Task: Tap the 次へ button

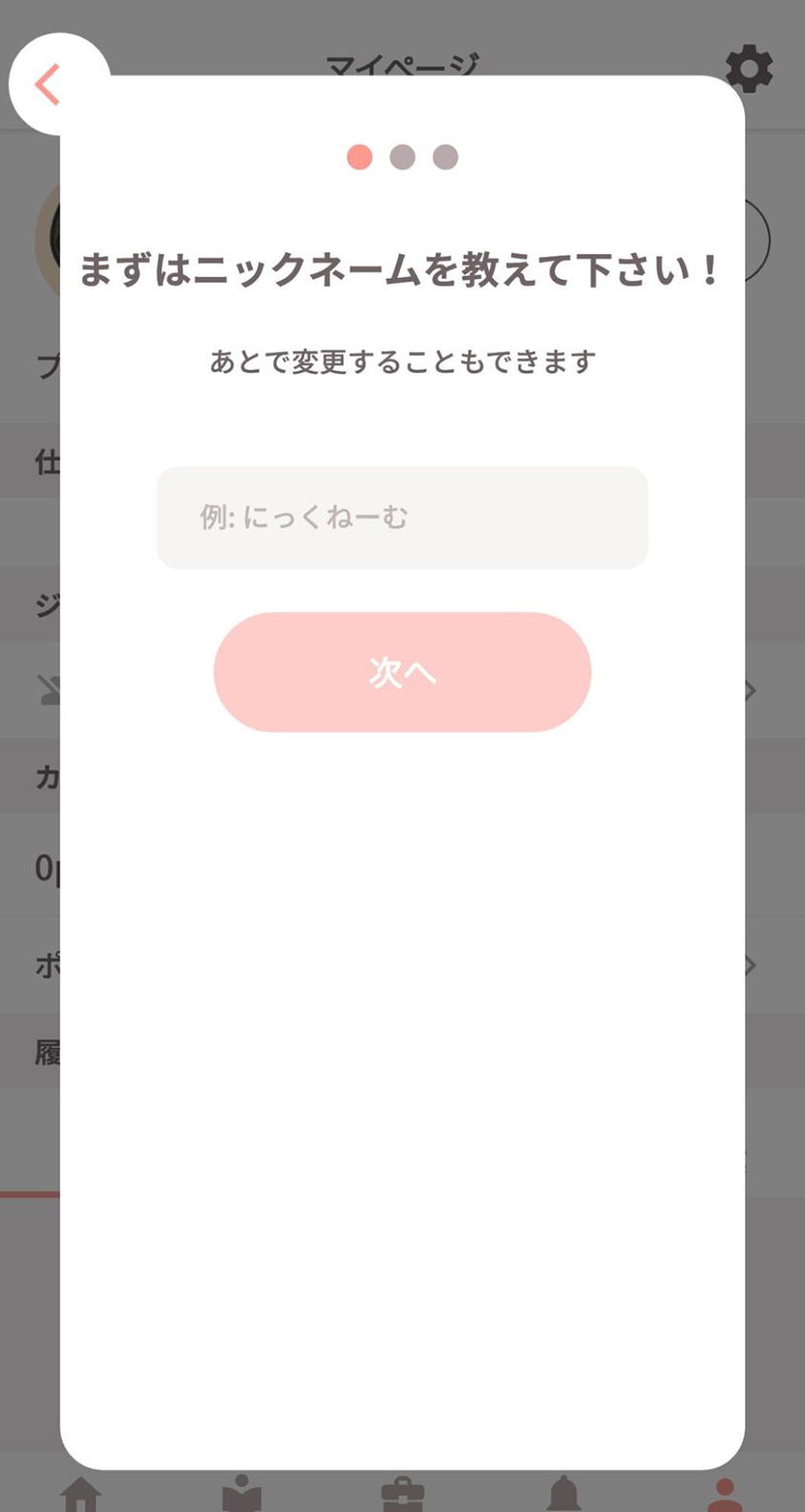Action: (402, 672)
